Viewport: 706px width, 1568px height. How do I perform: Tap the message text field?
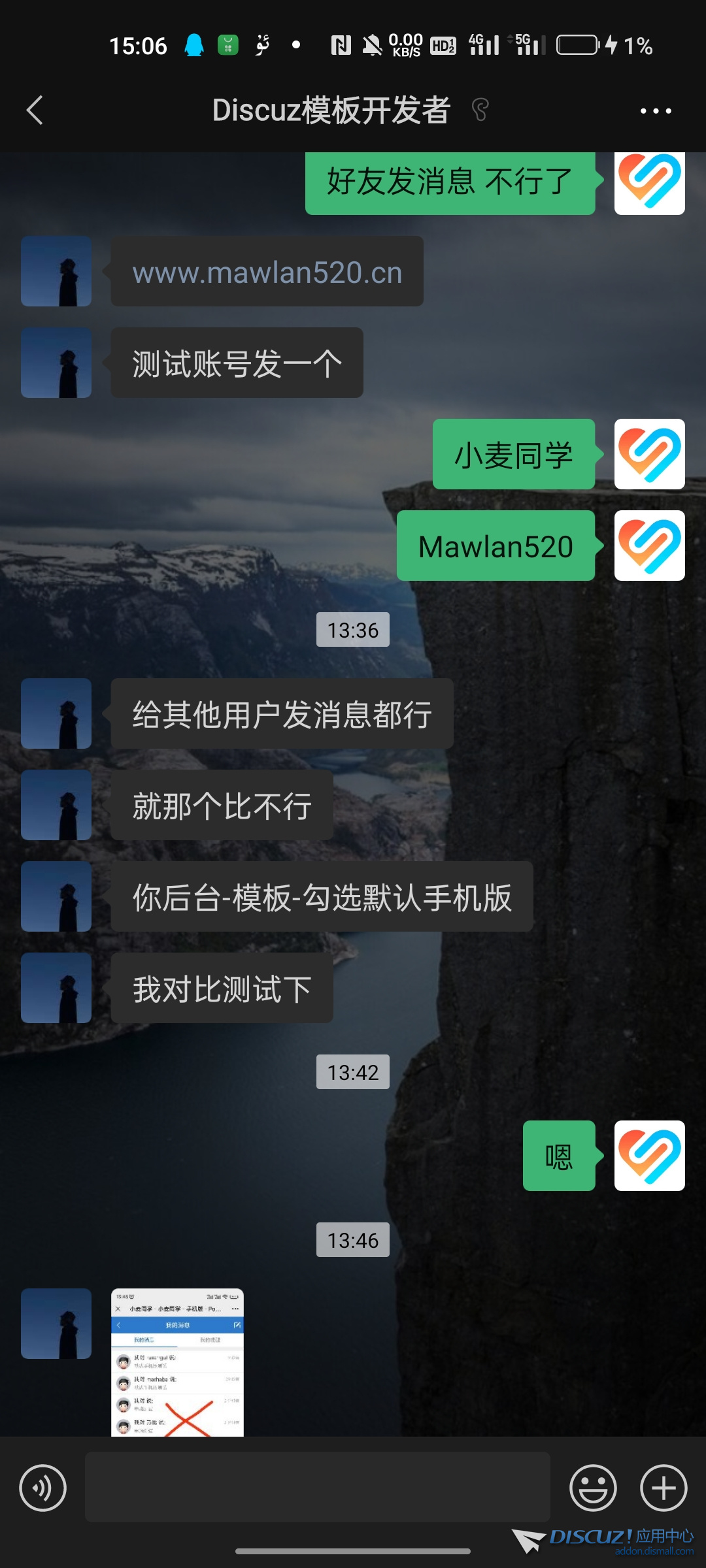coord(317,1487)
